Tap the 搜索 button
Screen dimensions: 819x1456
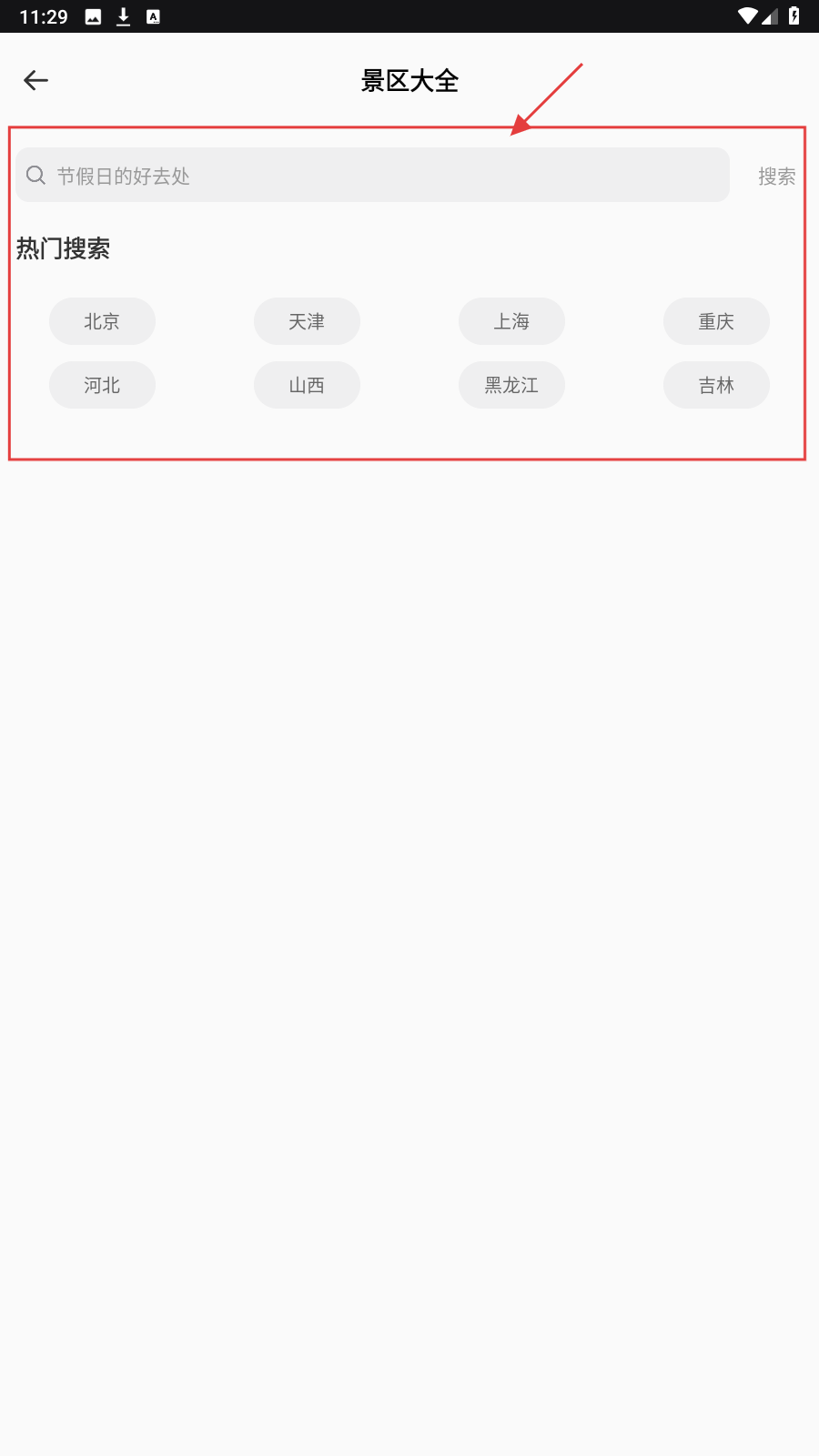click(x=776, y=176)
